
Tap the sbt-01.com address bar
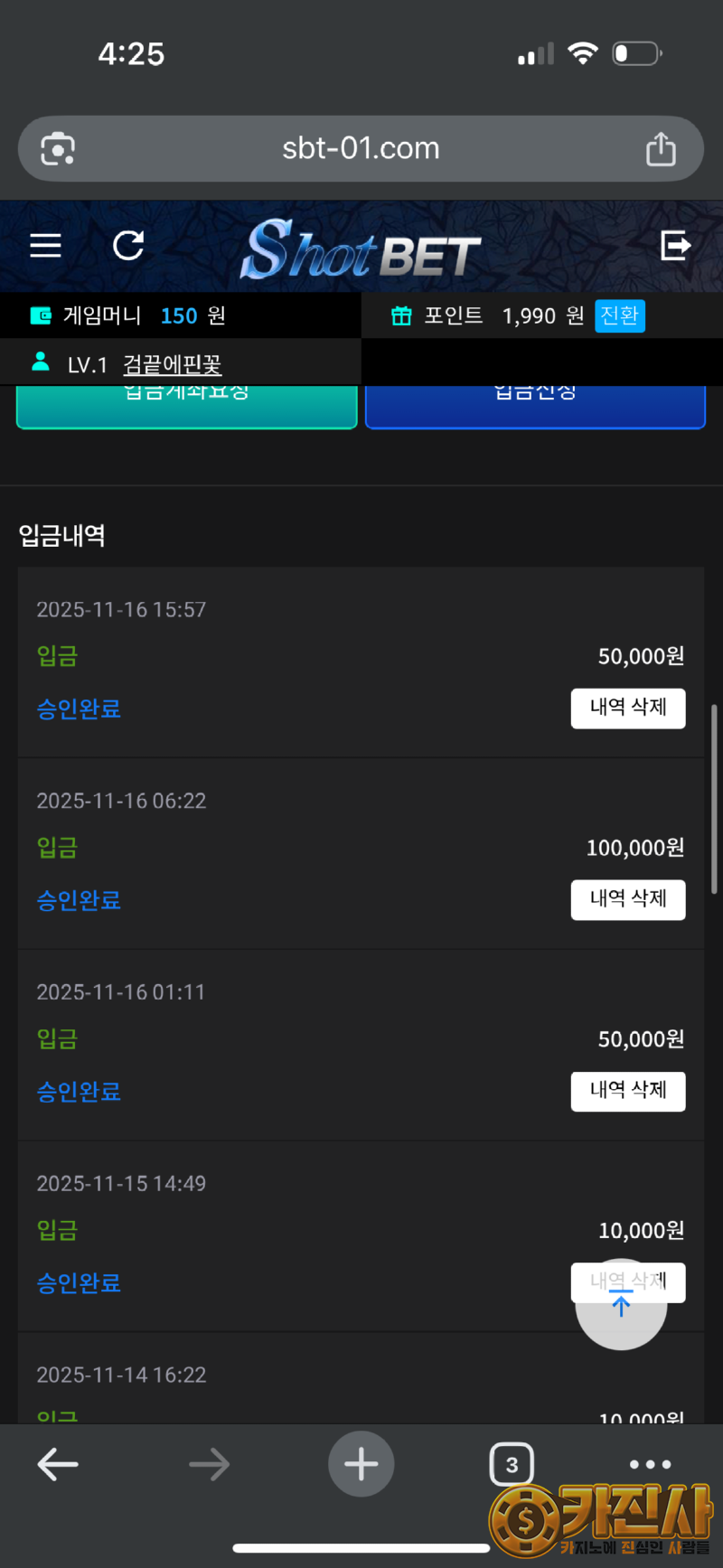tap(361, 149)
